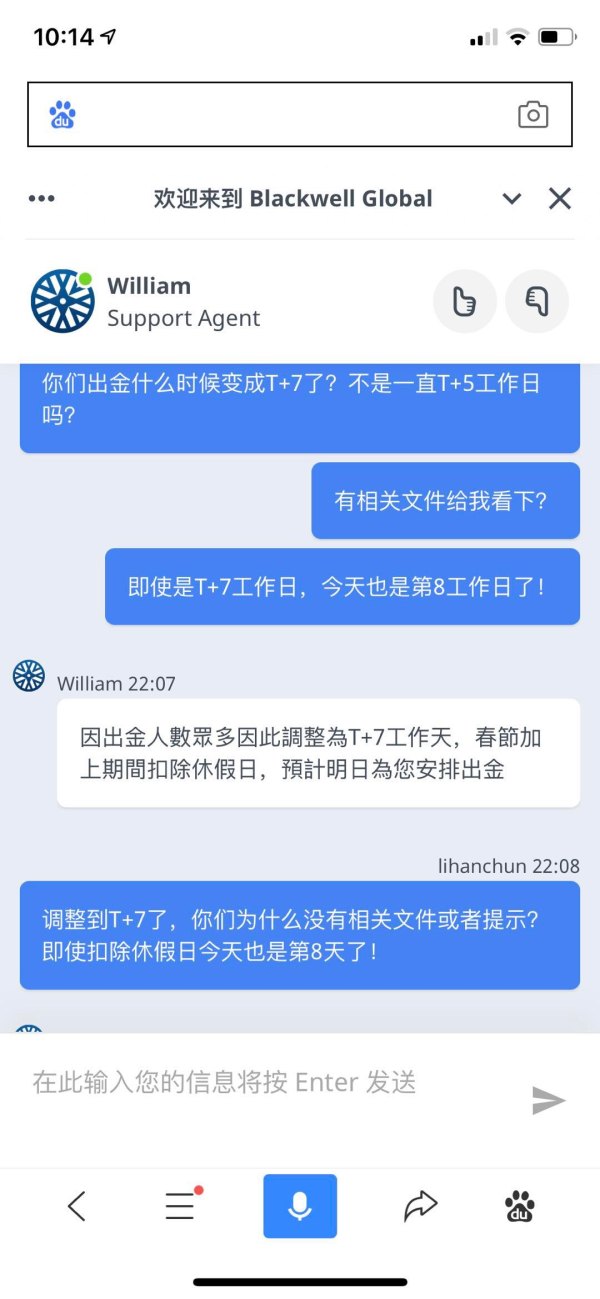Open the Baidu home paw icon

pyautogui.click(x=520, y=1206)
